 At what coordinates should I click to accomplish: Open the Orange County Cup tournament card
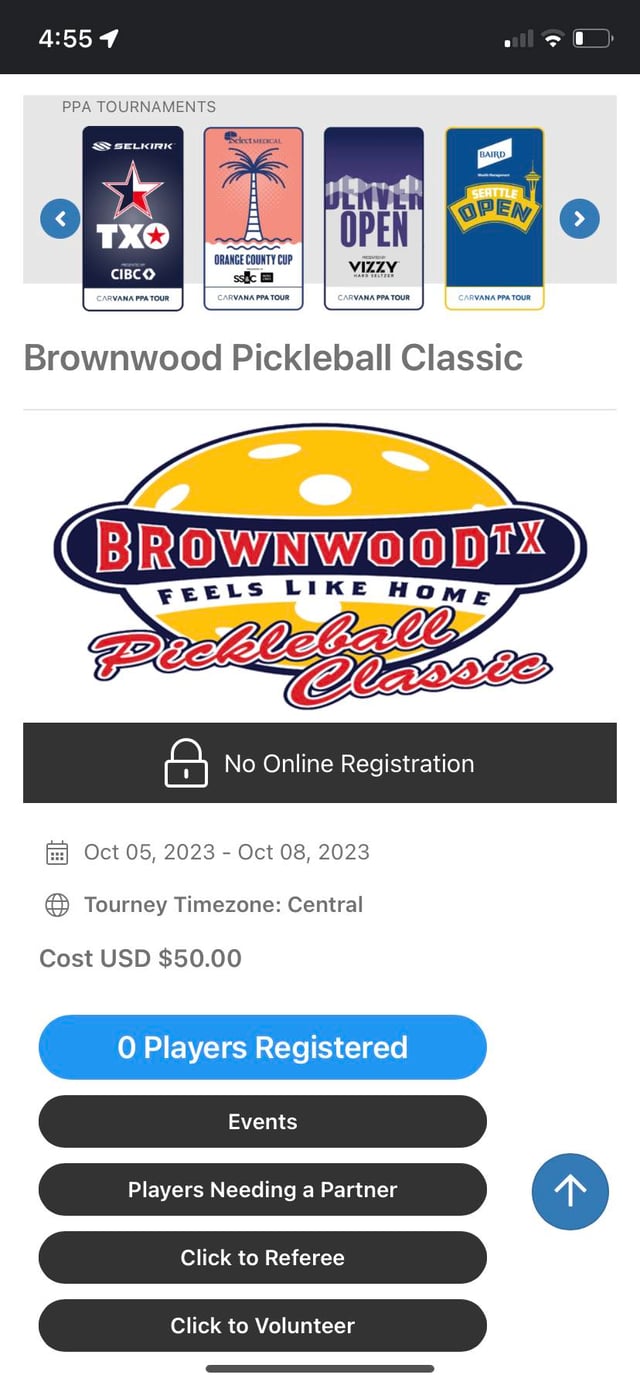point(253,218)
